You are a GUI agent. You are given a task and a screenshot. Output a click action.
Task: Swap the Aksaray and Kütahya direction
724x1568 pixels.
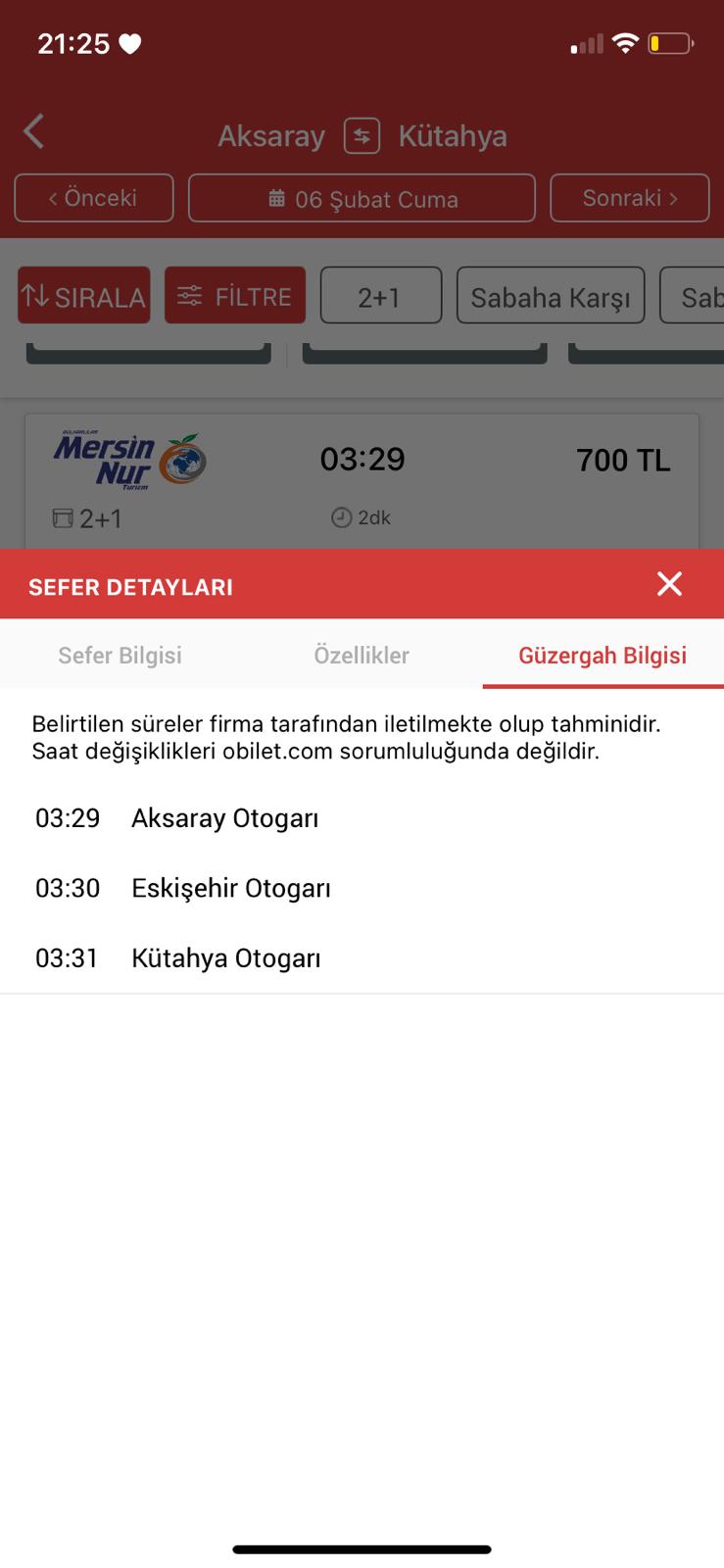point(362,135)
